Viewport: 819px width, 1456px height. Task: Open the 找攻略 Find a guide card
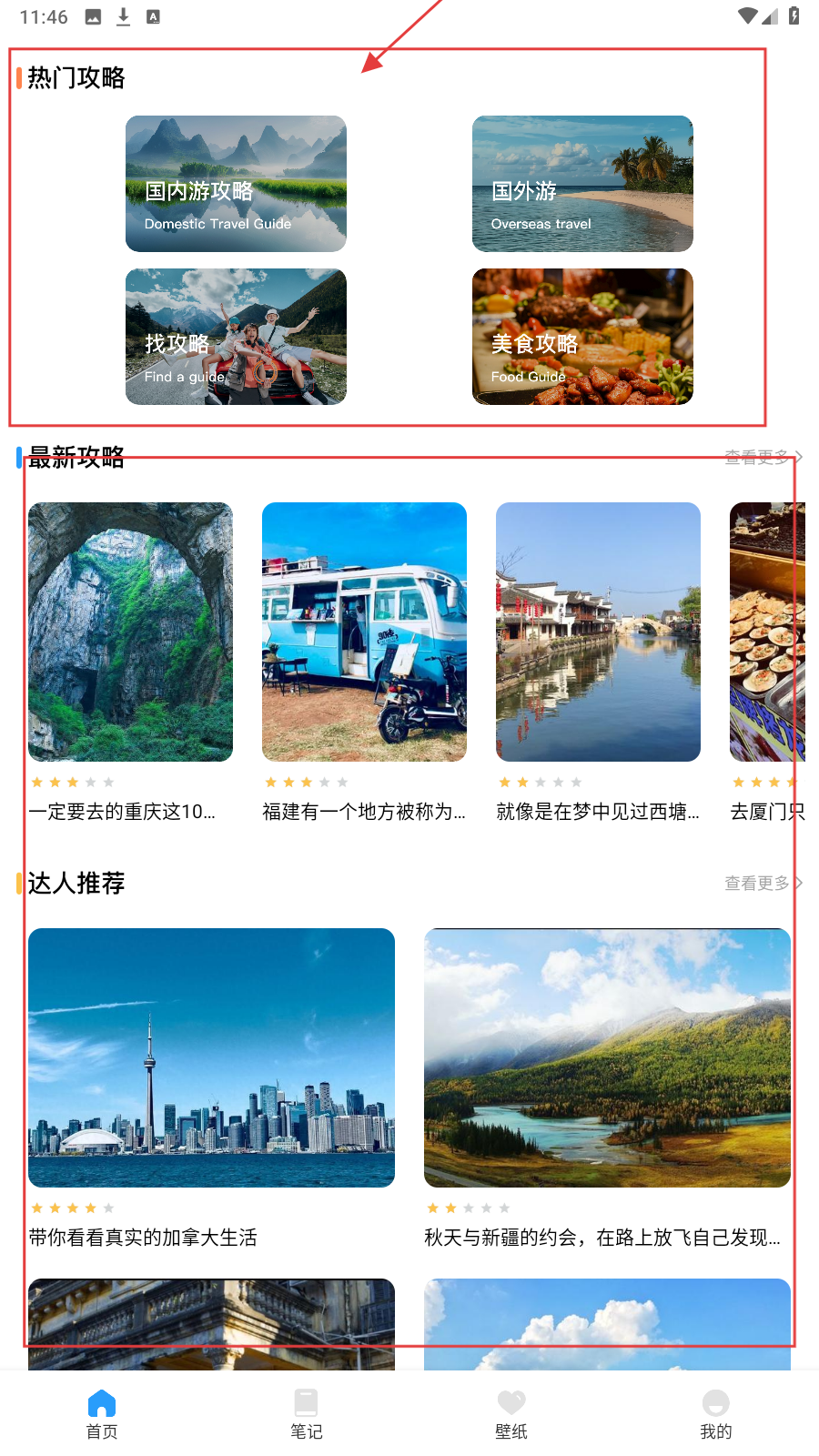point(236,337)
